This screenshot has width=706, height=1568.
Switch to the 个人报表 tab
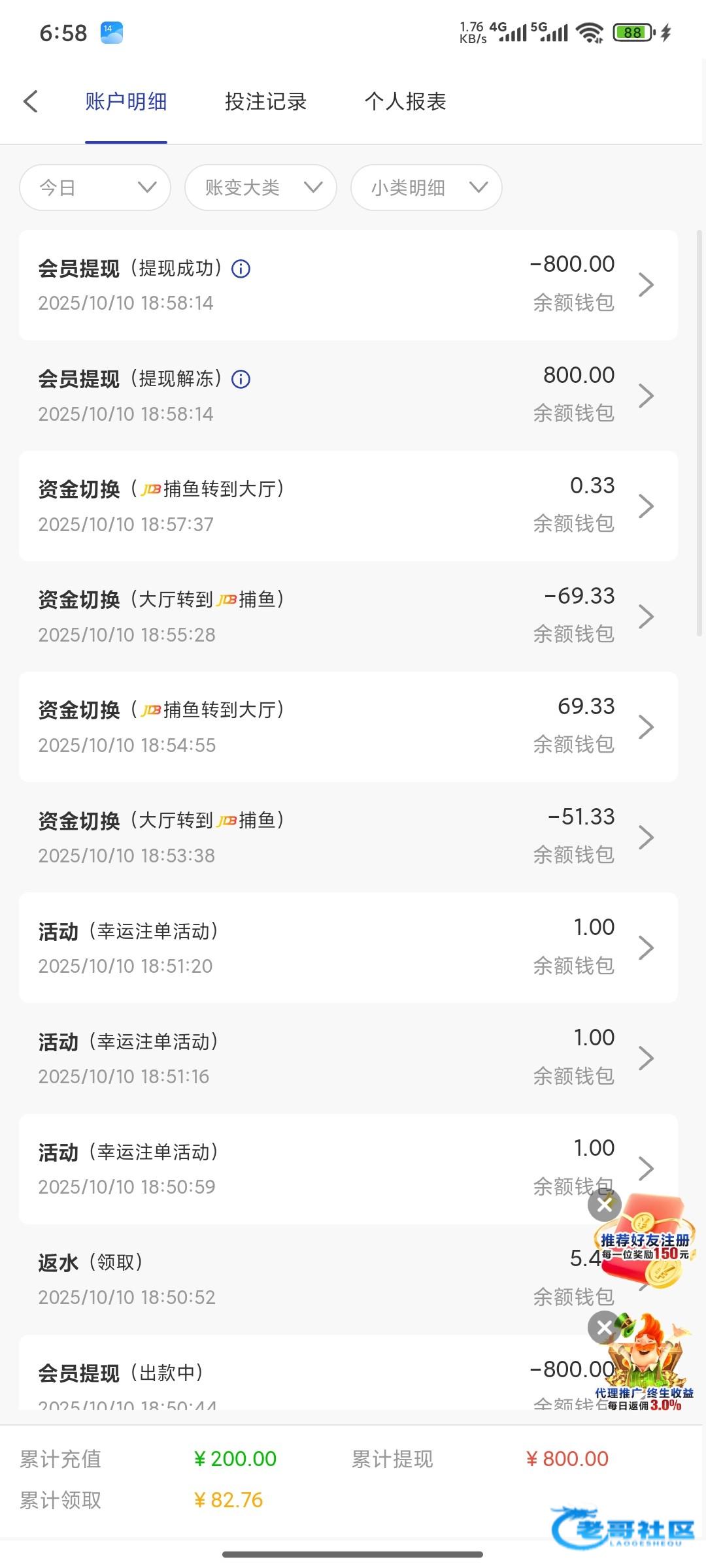[405, 101]
